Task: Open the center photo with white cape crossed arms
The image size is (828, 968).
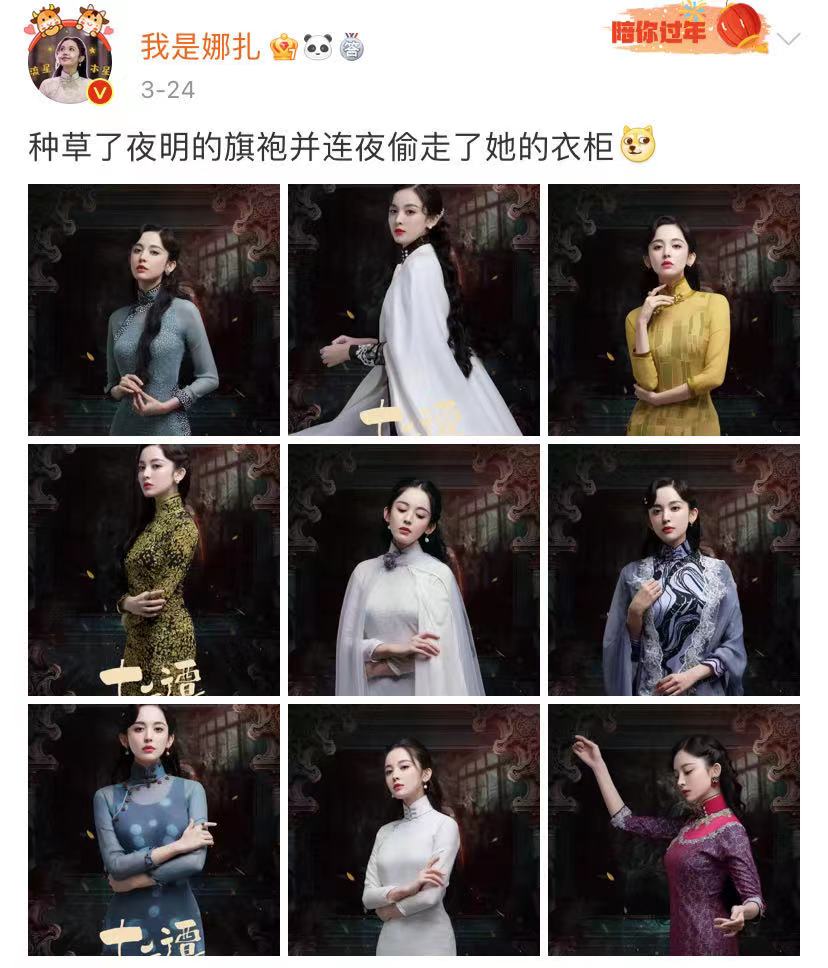Action: (x=413, y=570)
